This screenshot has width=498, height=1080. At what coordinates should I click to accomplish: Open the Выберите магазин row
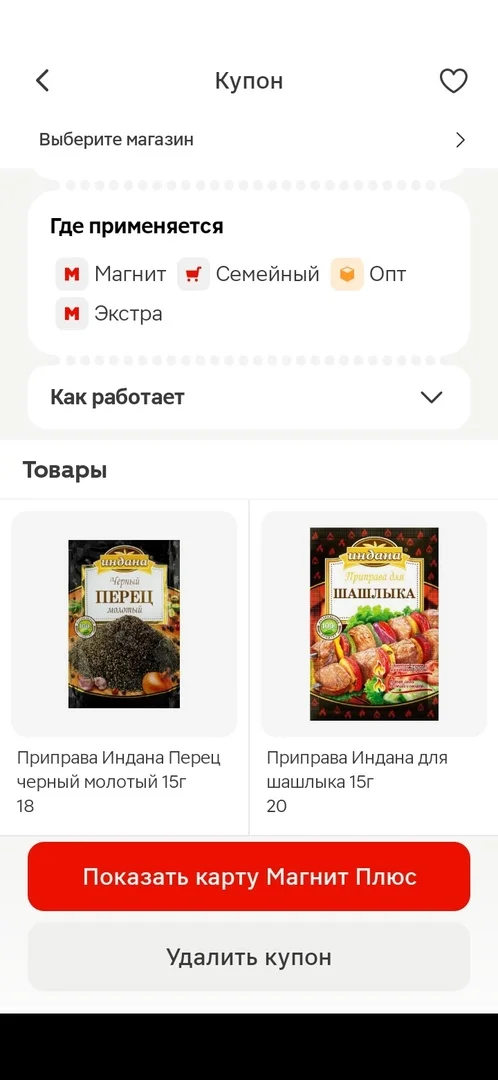click(x=249, y=140)
